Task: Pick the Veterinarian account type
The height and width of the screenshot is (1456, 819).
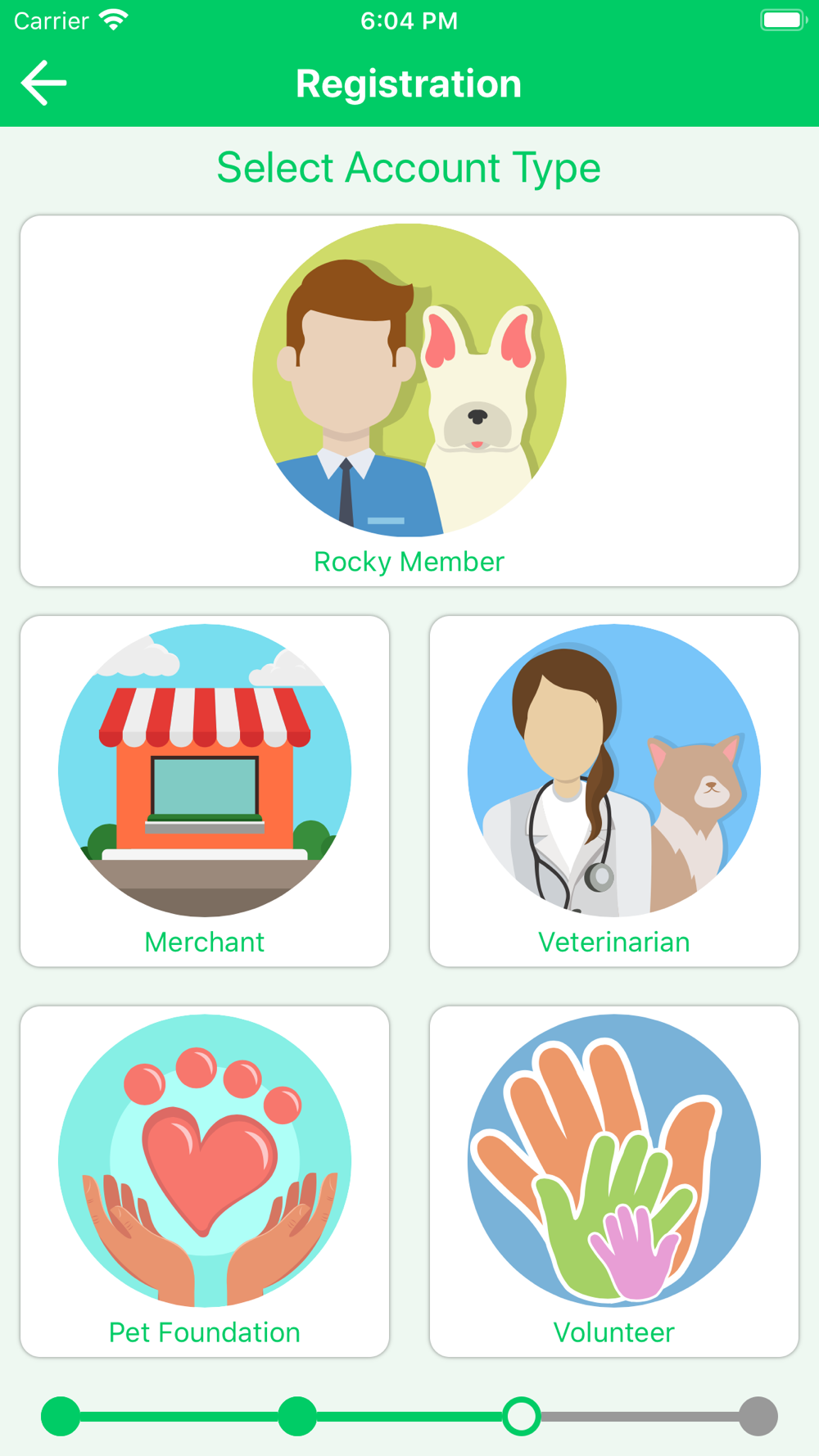Action: click(x=613, y=791)
